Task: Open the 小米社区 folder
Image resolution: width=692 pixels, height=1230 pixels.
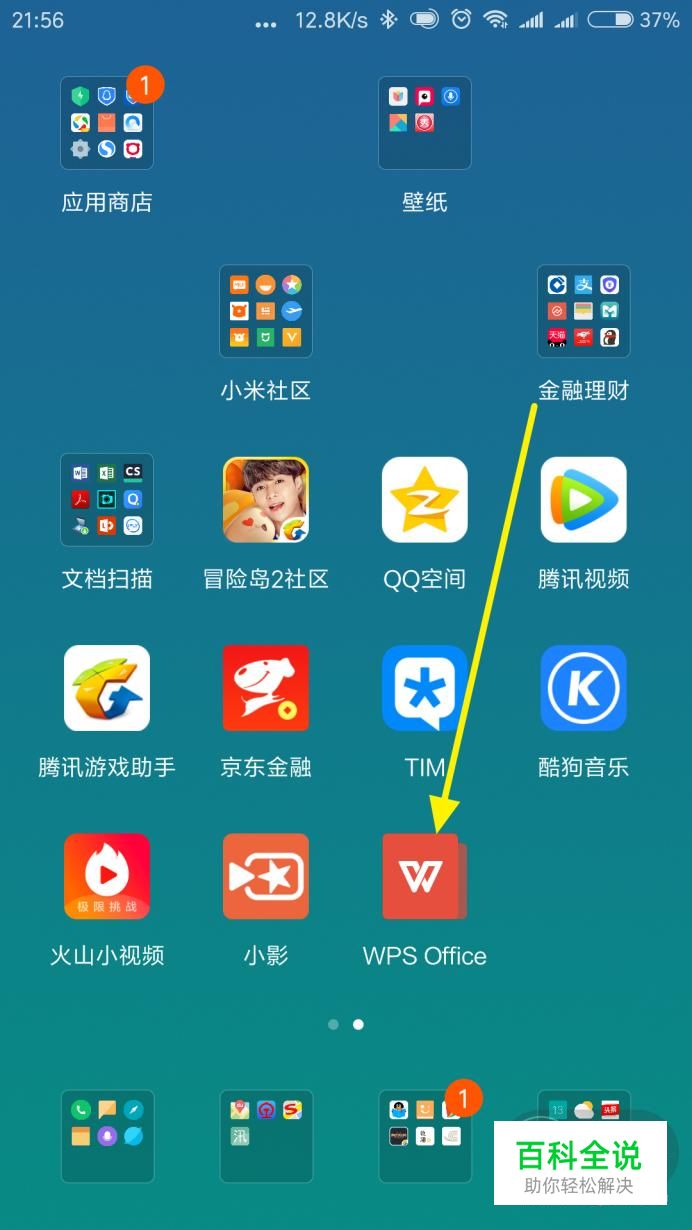Action: pos(266,311)
